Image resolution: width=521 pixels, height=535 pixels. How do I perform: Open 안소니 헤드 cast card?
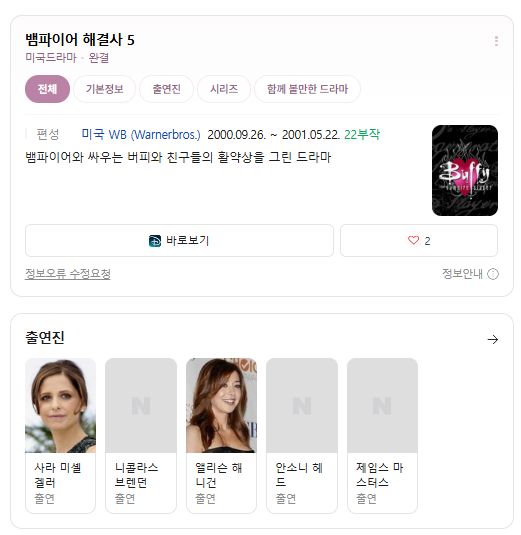click(302, 436)
